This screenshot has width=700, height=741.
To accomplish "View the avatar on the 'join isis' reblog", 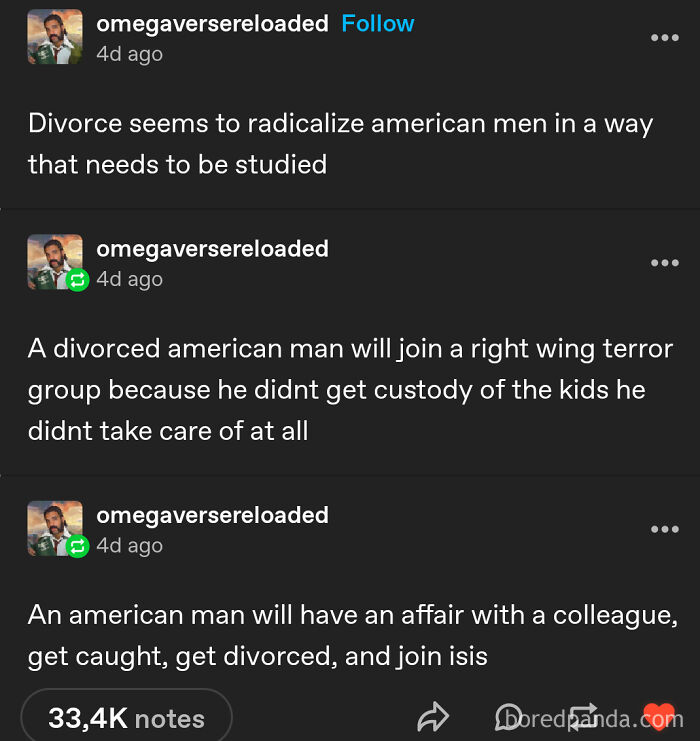I will (54, 529).
